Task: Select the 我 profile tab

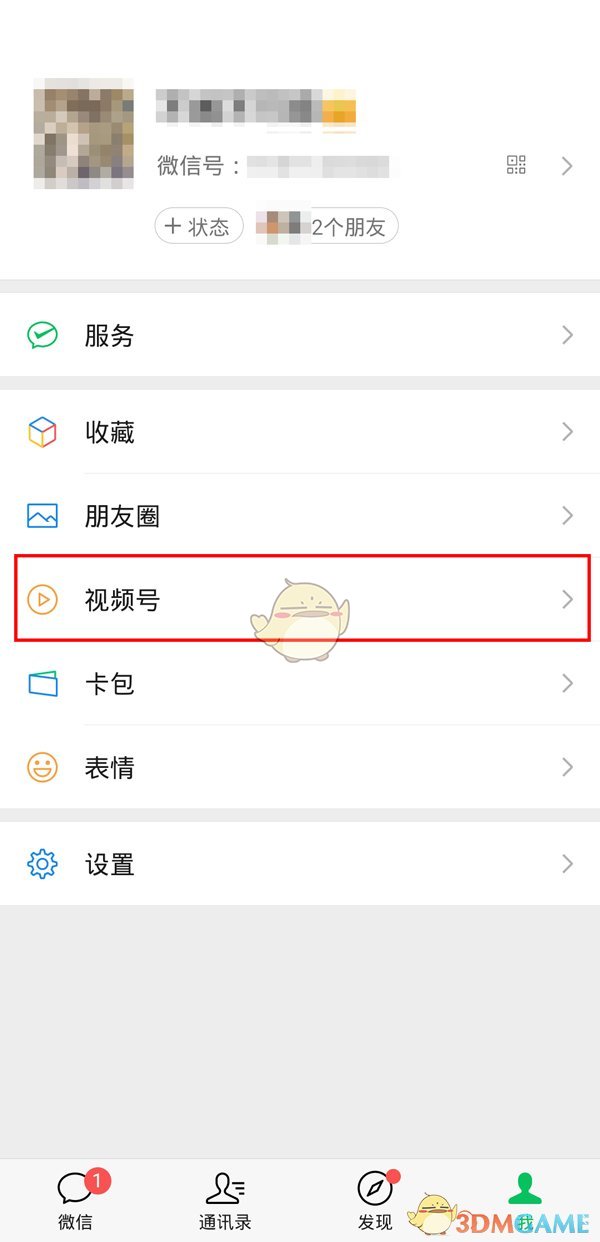Action: [524, 1200]
